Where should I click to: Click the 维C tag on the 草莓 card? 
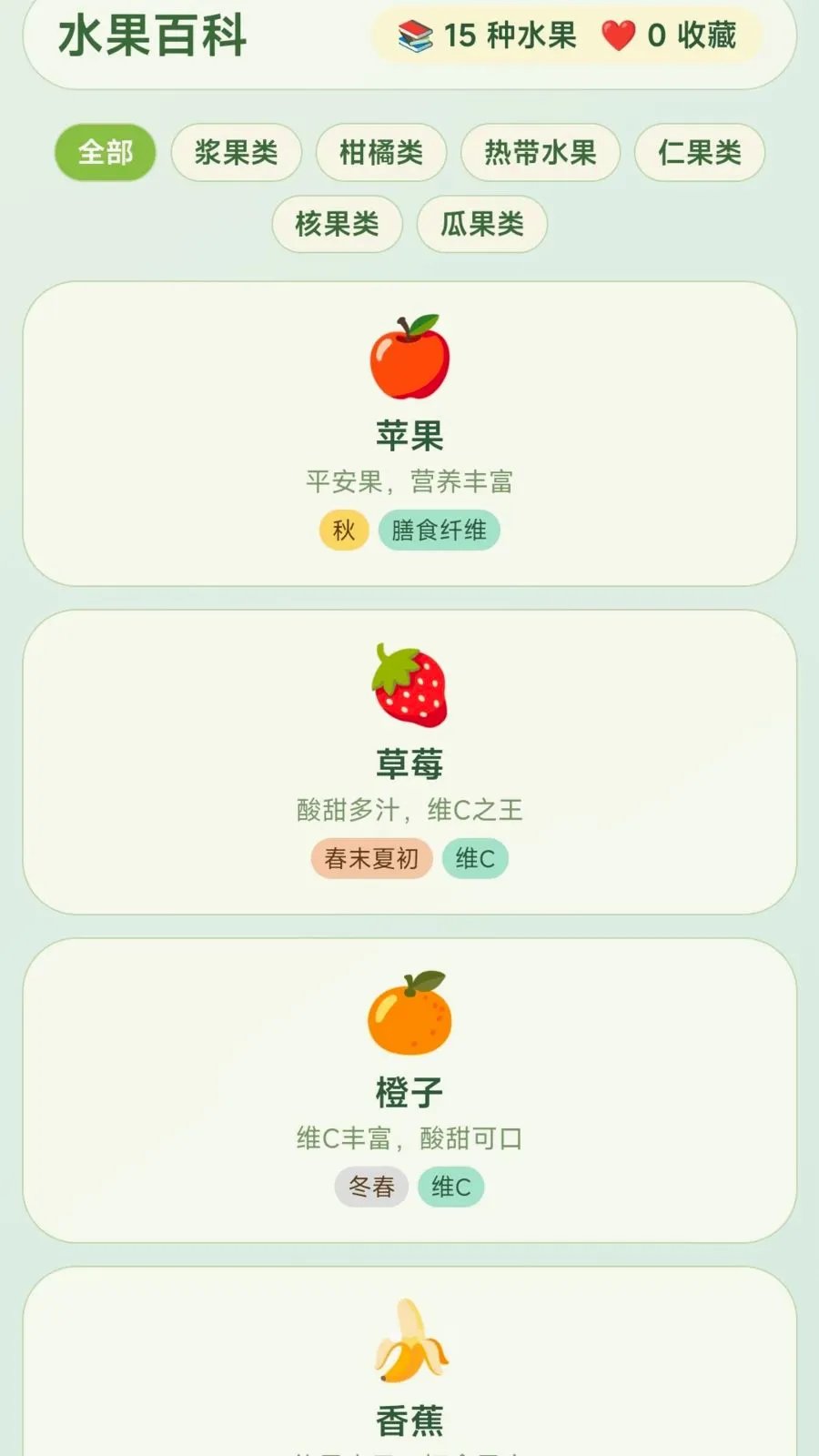tap(477, 856)
